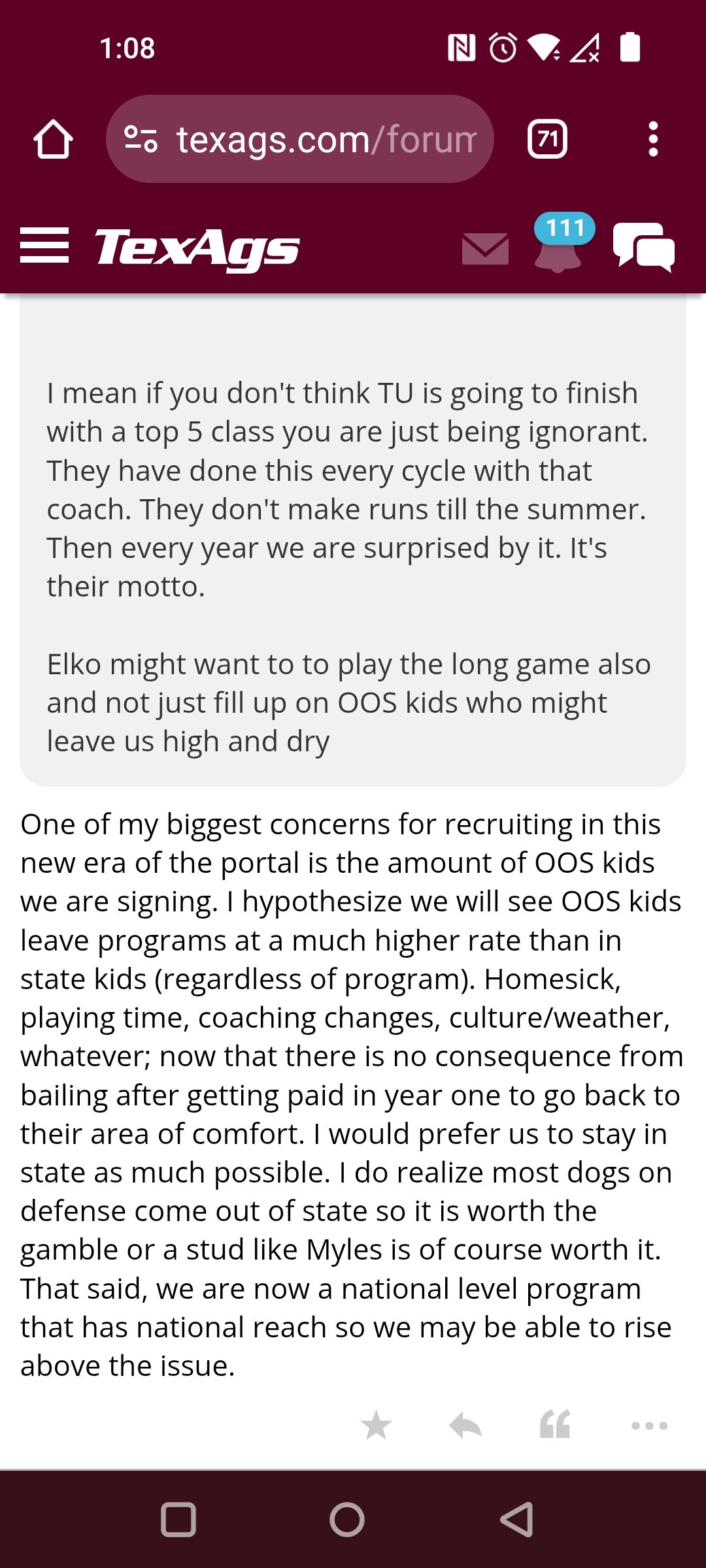Tap the texags.com address bar
Screen dimensions: 706x1568
pyautogui.click(x=300, y=139)
